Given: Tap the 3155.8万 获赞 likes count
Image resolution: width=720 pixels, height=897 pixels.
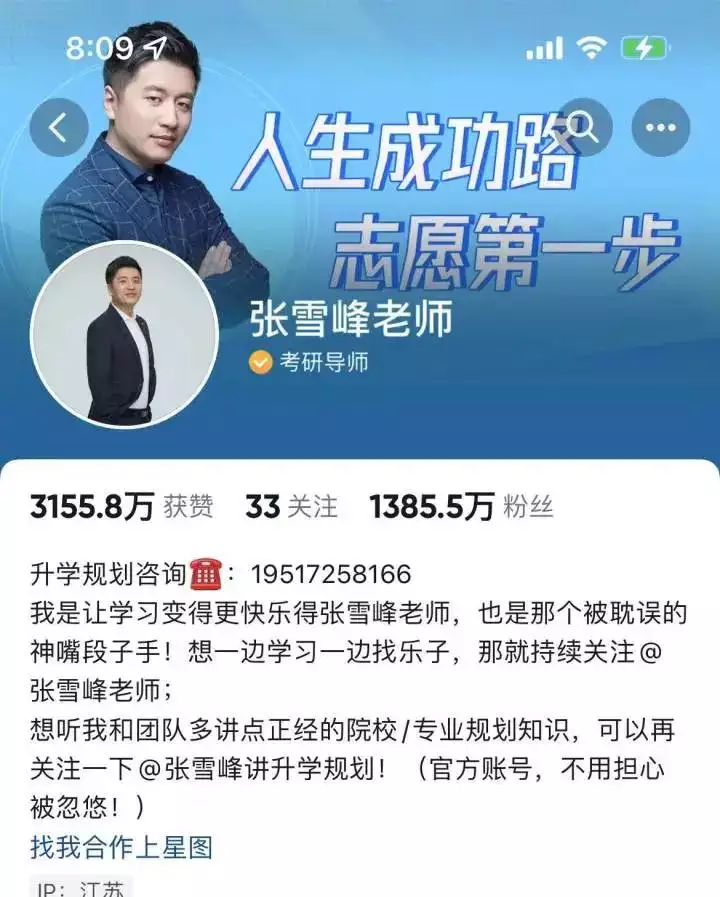Looking at the screenshot, I should pyautogui.click(x=121, y=507).
